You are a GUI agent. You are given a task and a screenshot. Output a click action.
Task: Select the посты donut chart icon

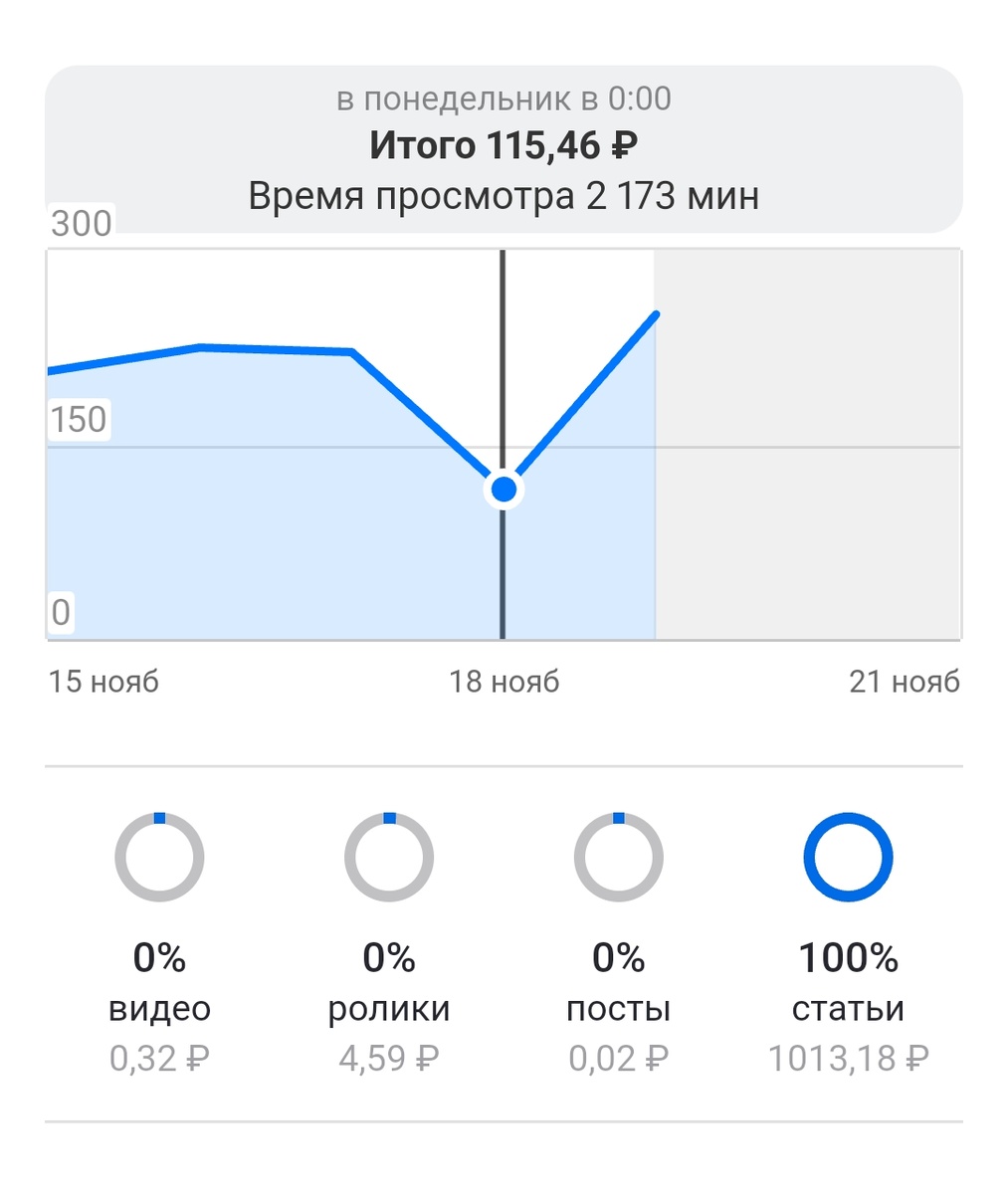coord(619,857)
